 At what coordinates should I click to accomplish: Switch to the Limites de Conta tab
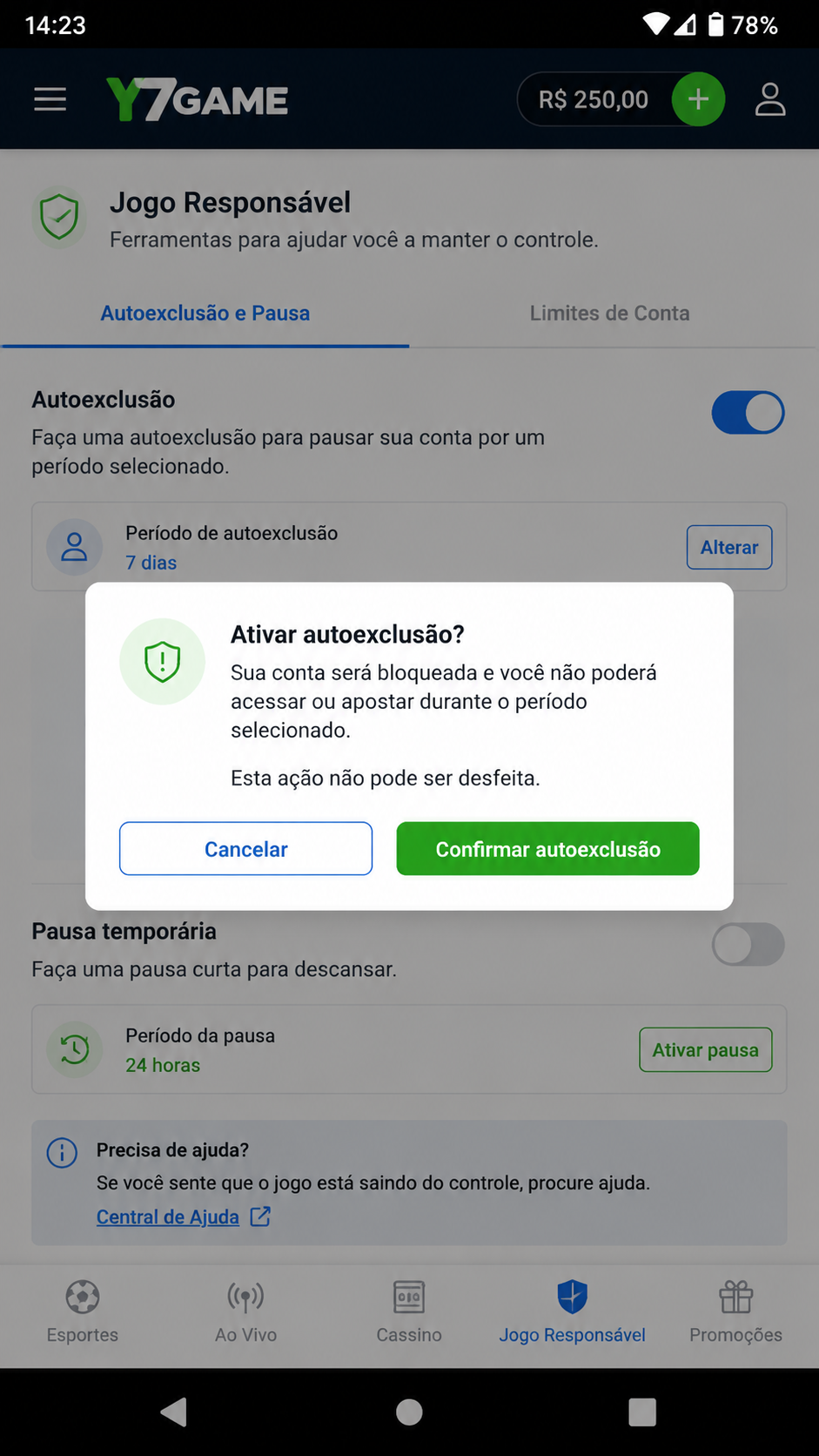[609, 313]
